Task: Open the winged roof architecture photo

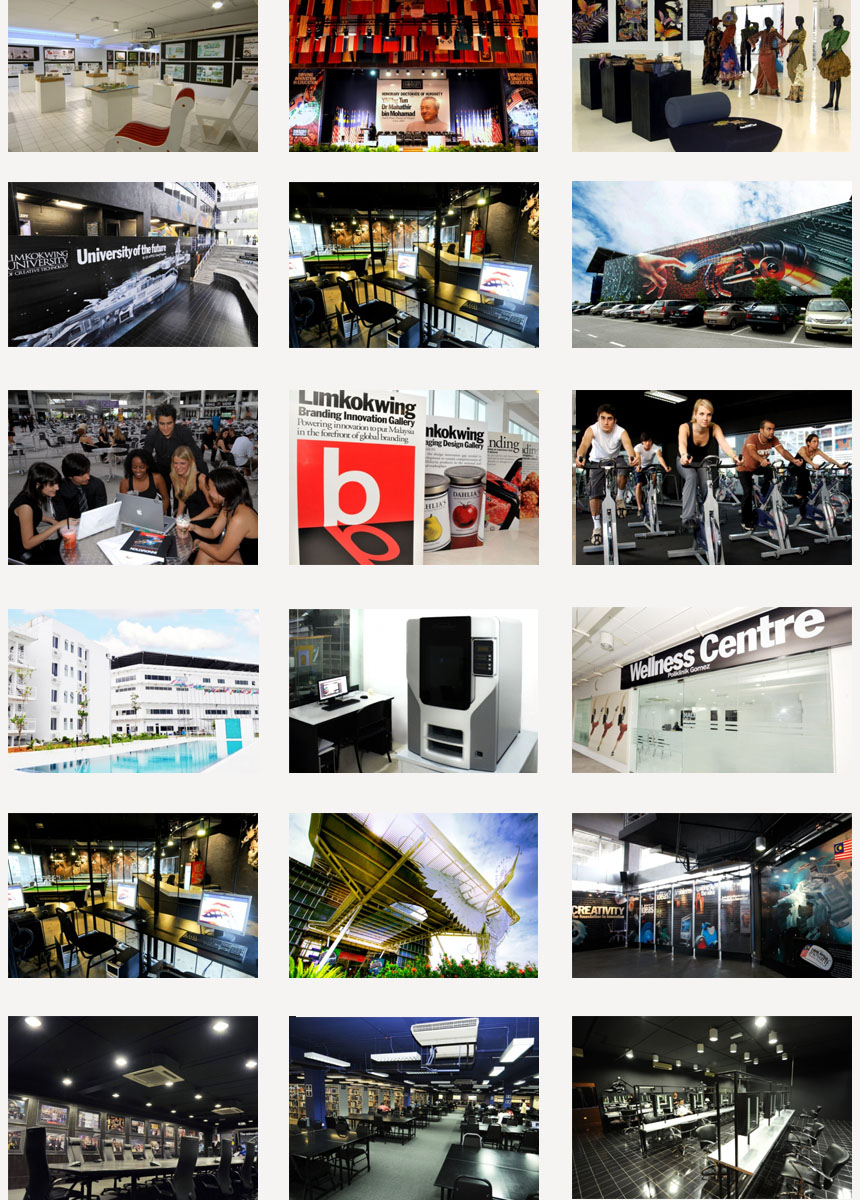Action: pos(413,895)
